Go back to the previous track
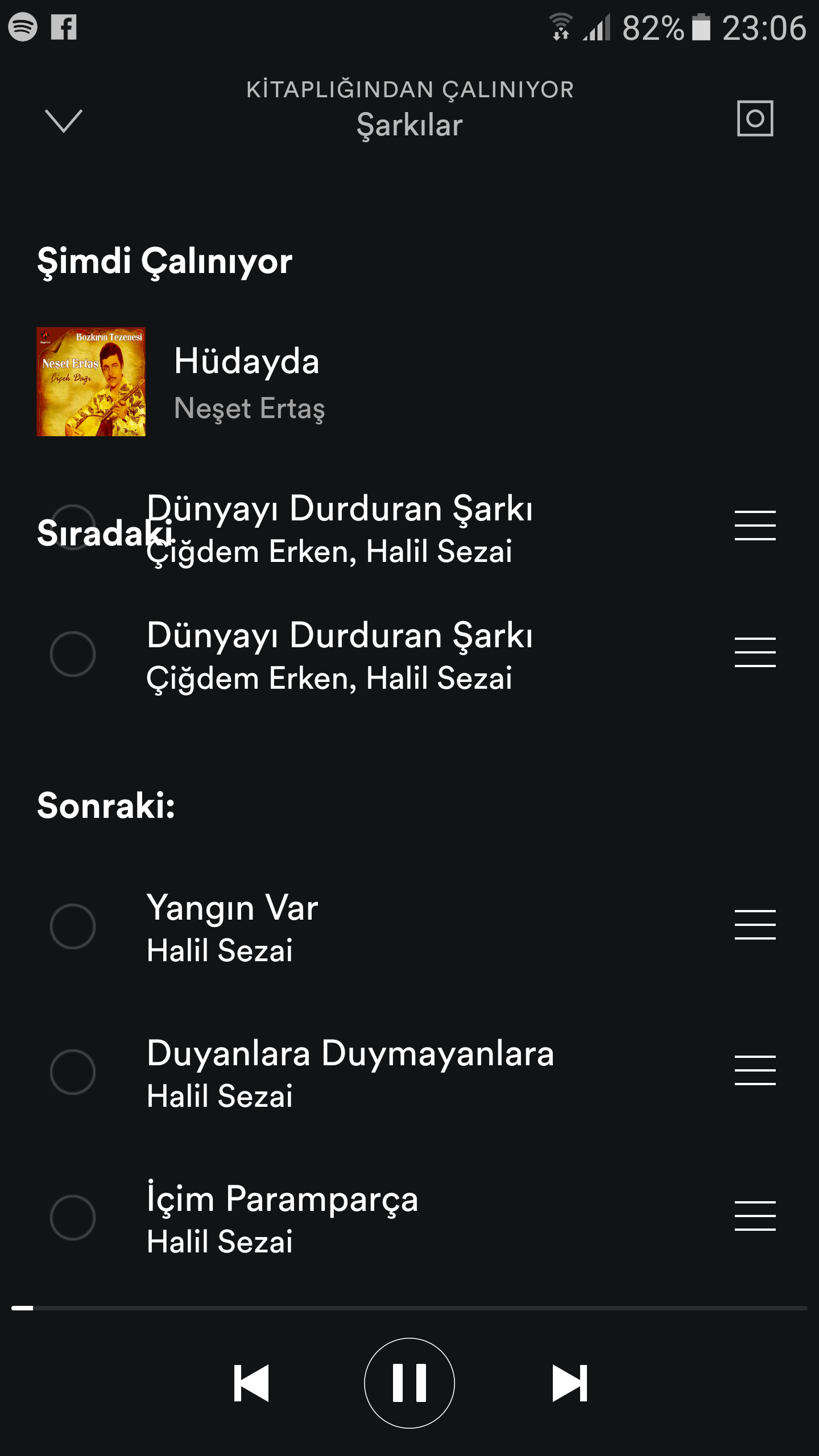The image size is (819, 1456). click(251, 1383)
